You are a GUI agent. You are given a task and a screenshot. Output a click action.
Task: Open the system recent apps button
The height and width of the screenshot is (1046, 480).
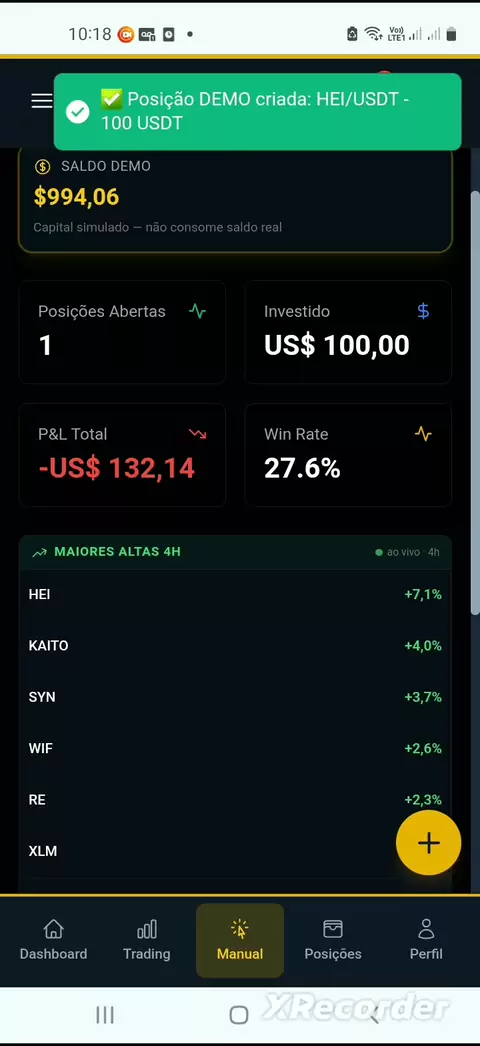pyautogui.click(x=105, y=1015)
